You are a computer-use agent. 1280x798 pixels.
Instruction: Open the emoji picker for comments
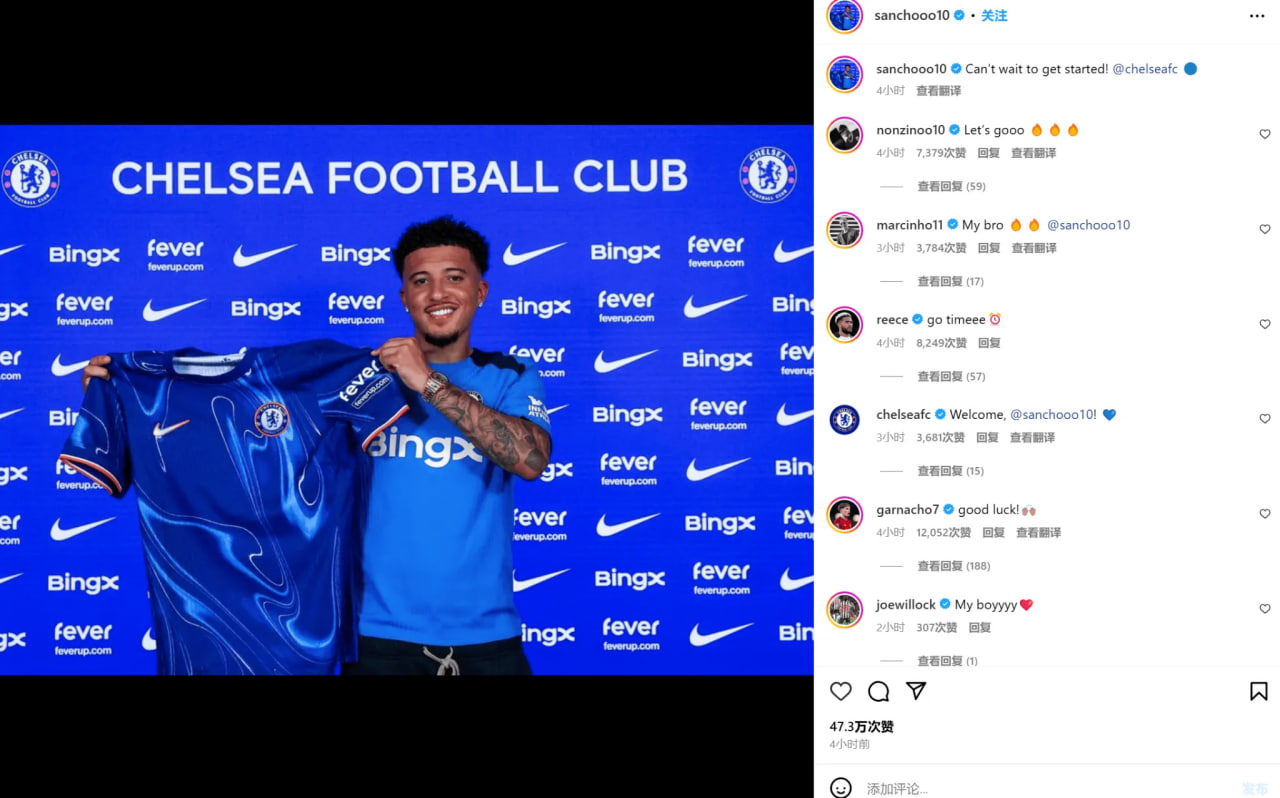[841, 789]
